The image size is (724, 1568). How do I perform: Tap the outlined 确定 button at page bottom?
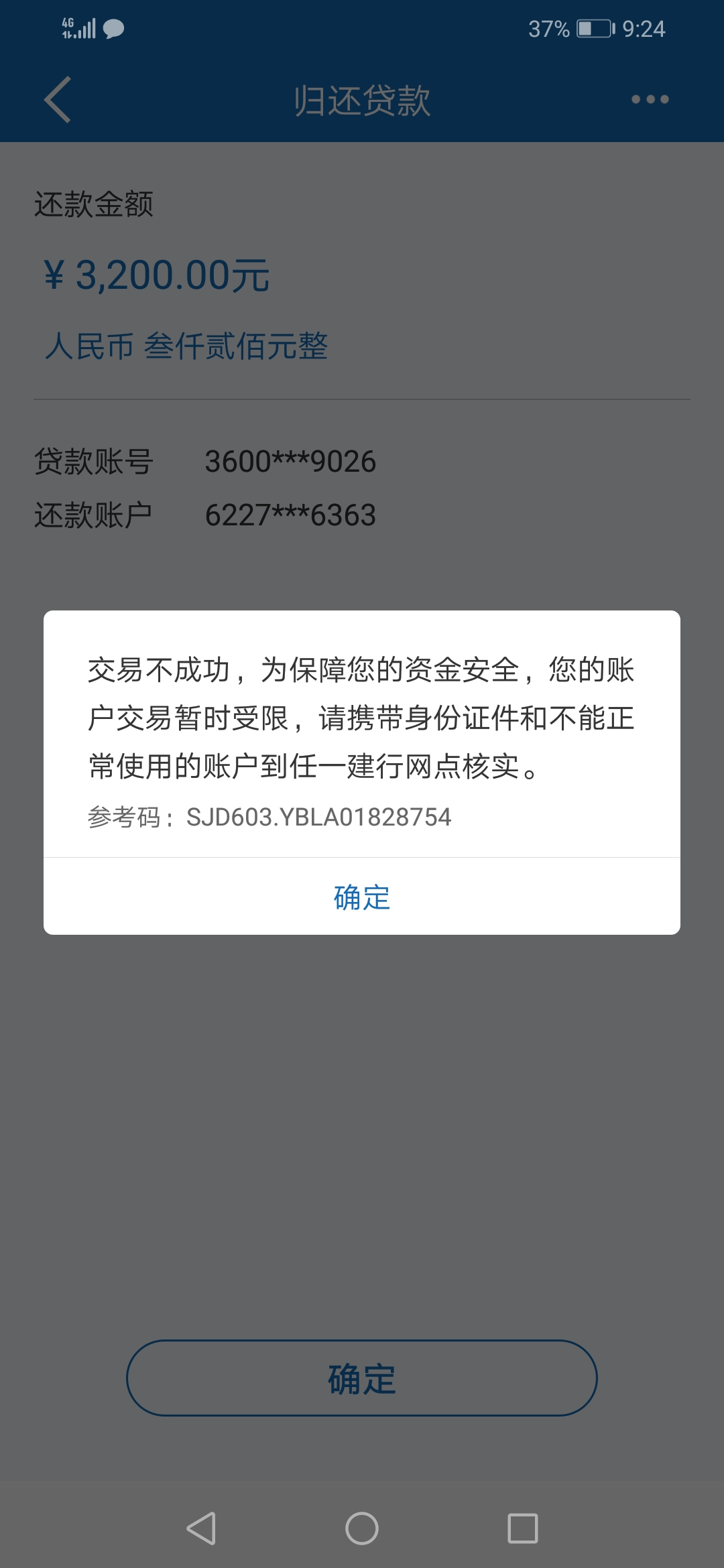tap(362, 1378)
